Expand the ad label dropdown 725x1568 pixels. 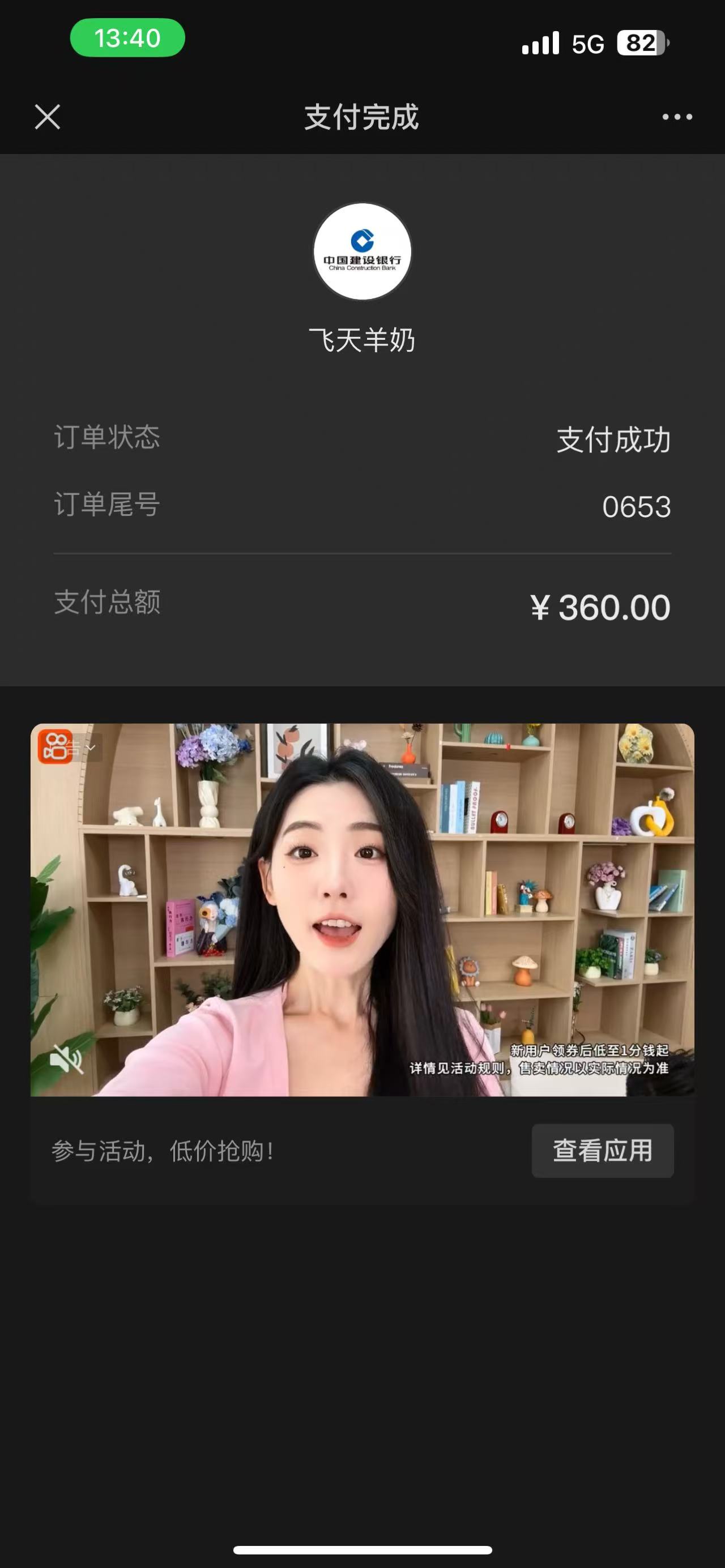(x=85, y=747)
